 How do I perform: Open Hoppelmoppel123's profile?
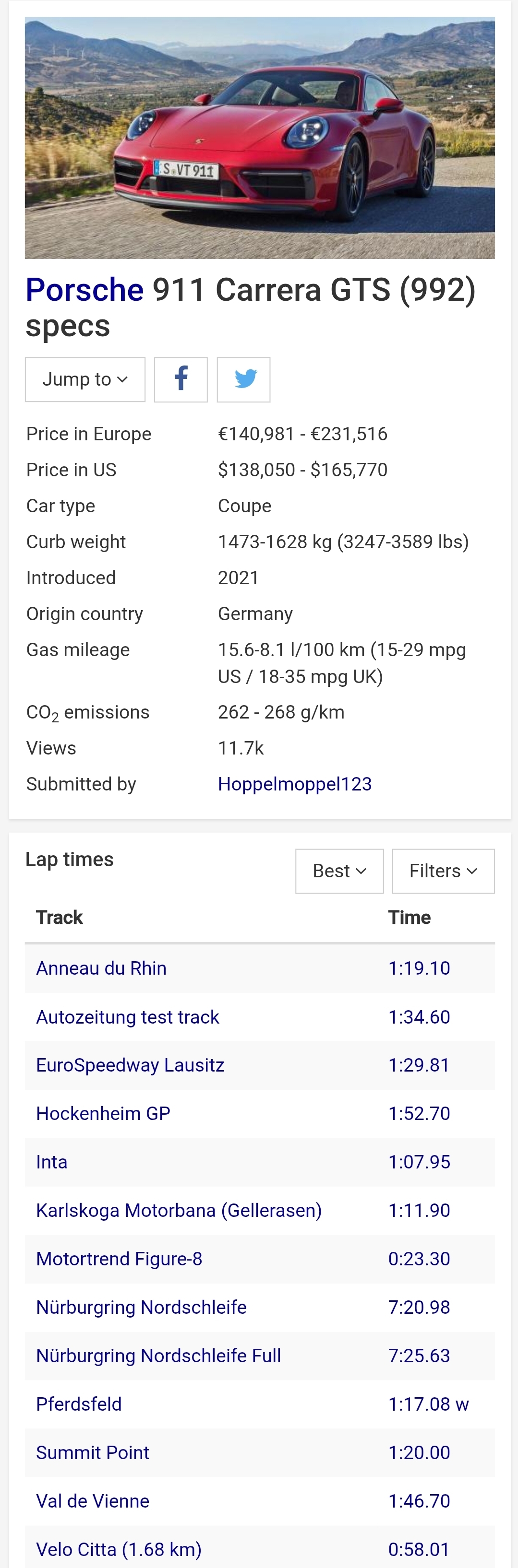click(294, 784)
